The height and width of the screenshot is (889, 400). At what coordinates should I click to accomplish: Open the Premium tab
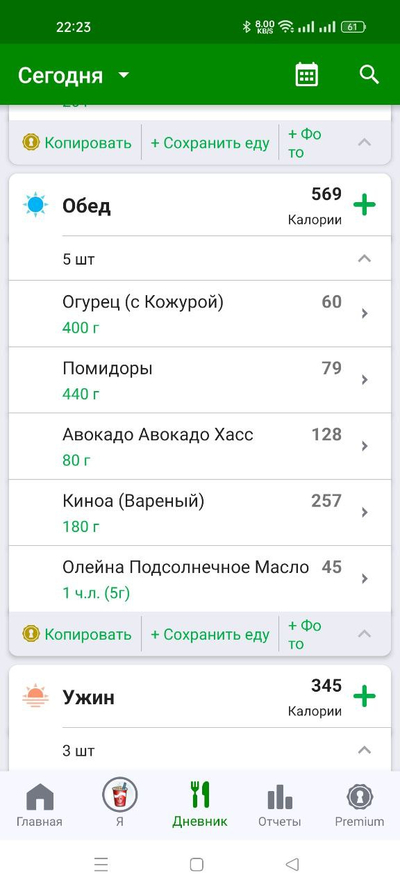[359, 805]
